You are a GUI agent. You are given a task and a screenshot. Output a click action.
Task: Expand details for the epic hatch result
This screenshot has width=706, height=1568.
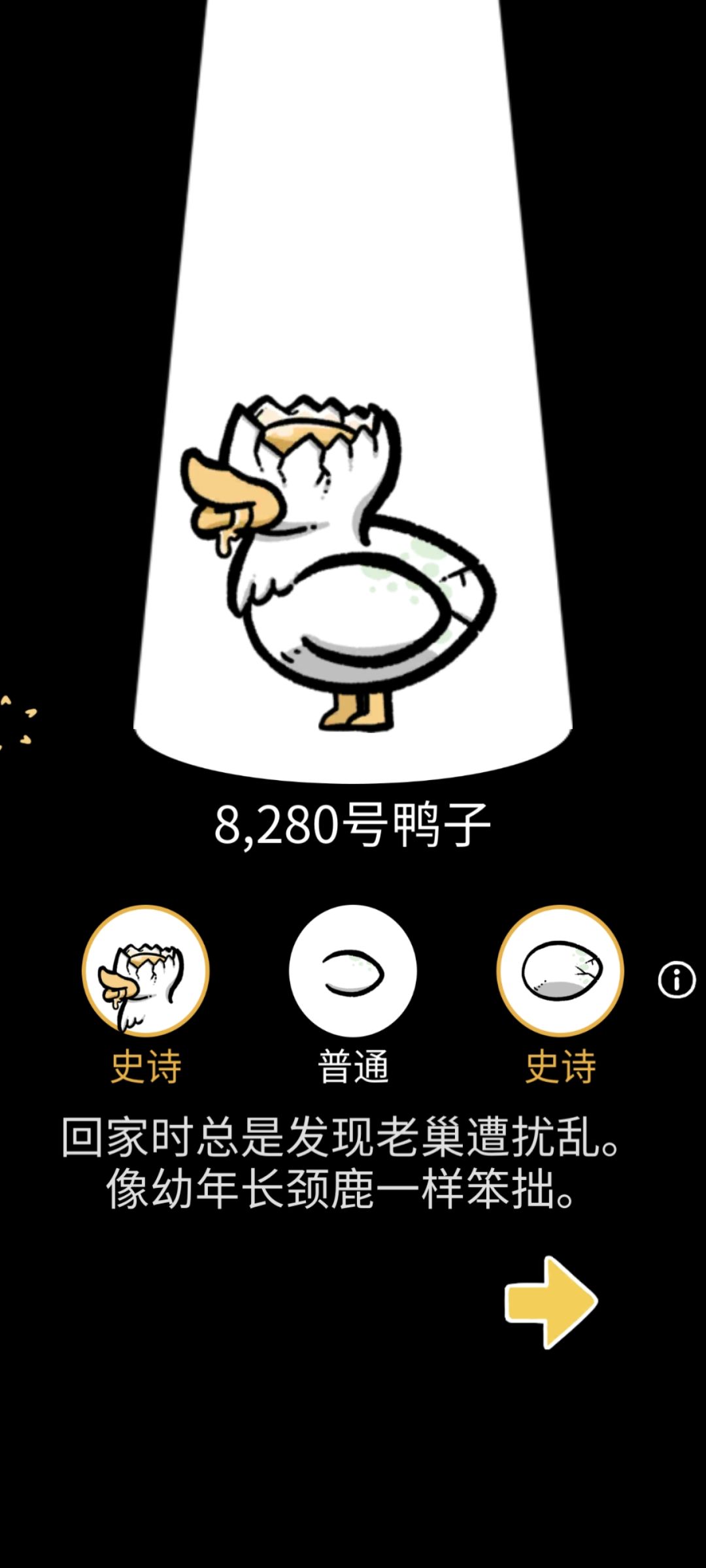[145, 973]
